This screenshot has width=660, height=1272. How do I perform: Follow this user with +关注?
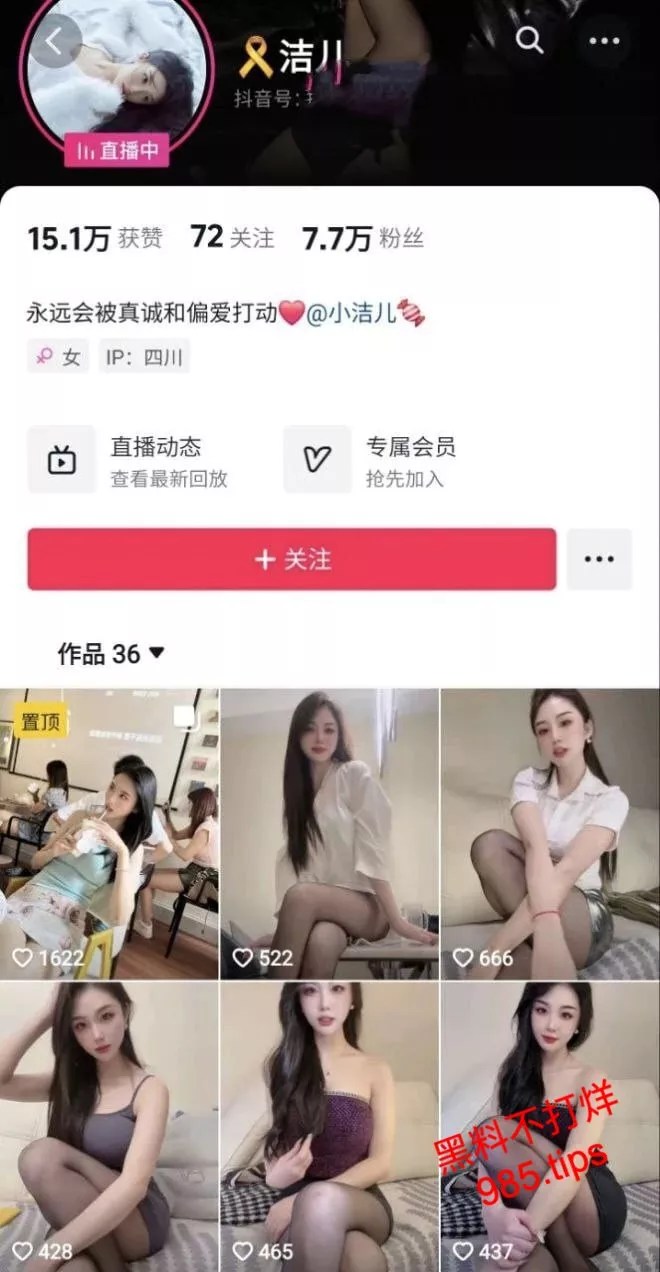pos(291,559)
